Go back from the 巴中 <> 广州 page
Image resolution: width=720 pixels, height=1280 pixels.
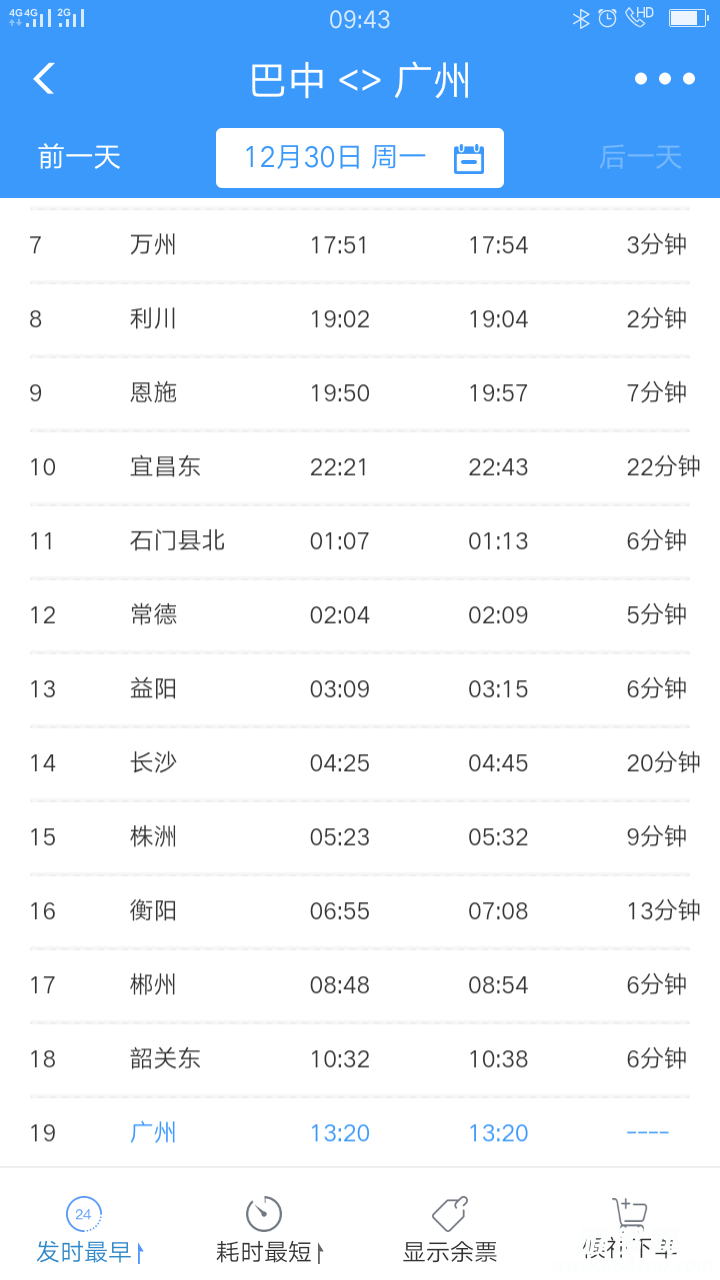(x=44, y=79)
